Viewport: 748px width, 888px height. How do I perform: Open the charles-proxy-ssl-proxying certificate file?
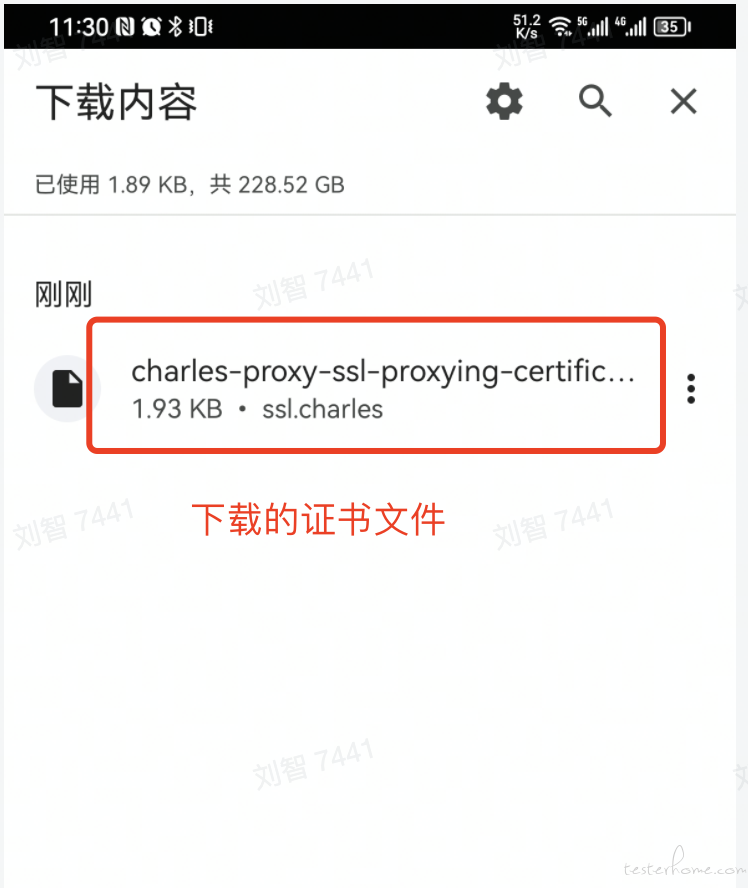[380, 387]
